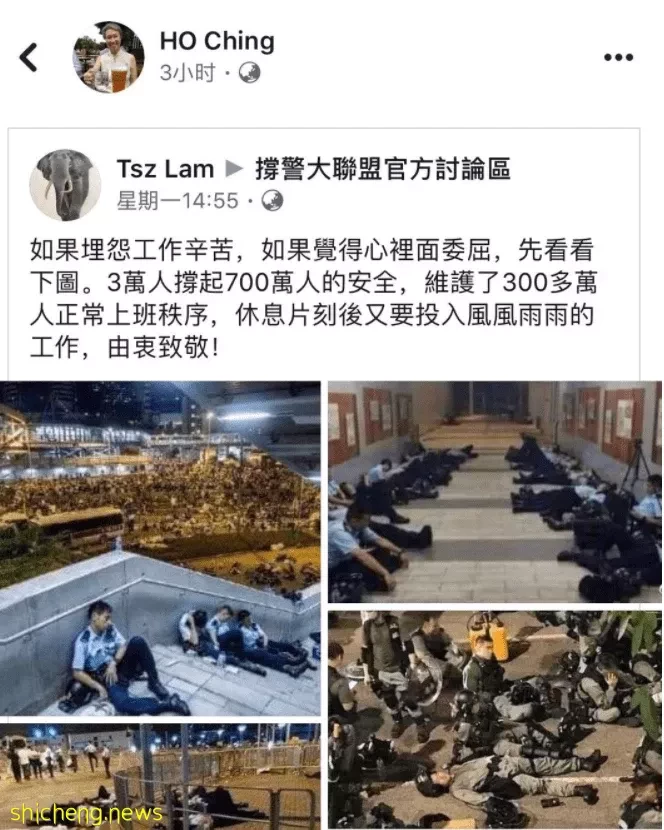The image size is (664, 830).
Task: Open the three-dot overflow menu
Action: pyautogui.click(x=618, y=57)
